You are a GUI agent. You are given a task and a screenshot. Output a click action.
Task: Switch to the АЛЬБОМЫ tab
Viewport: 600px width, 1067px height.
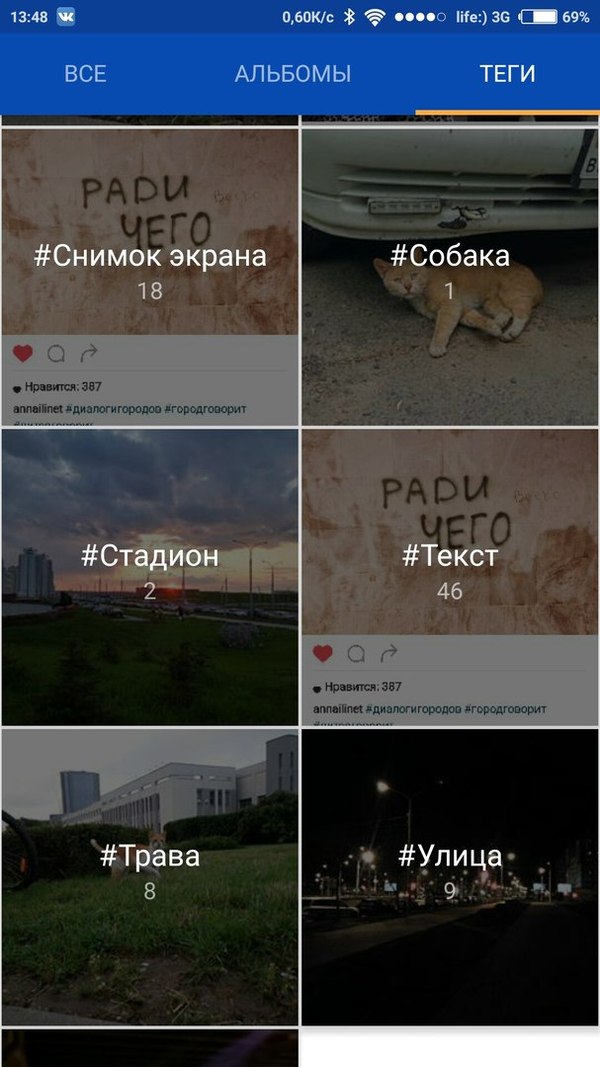point(293,74)
